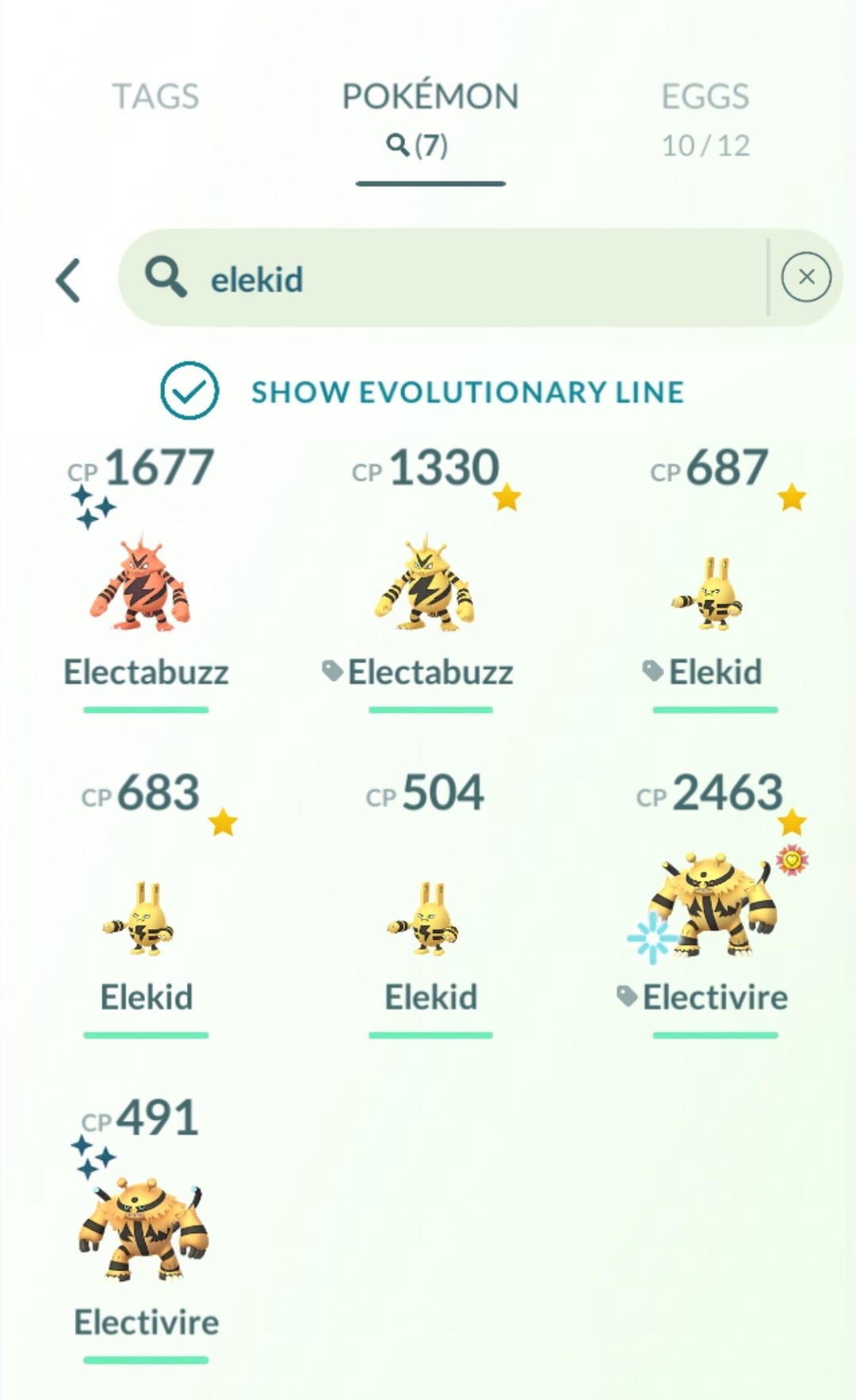
Task: Go back using the left arrow
Action: [x=69, y=280]
